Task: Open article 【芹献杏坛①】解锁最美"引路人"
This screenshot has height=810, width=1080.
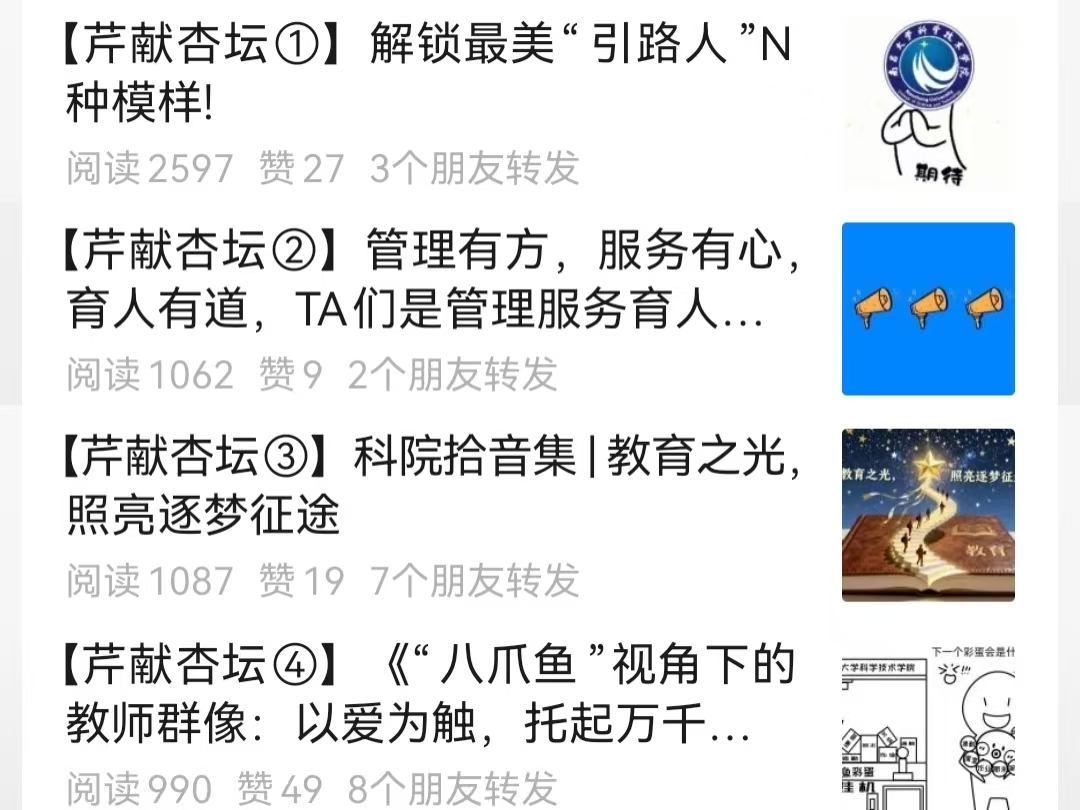Action: (430, 75)
